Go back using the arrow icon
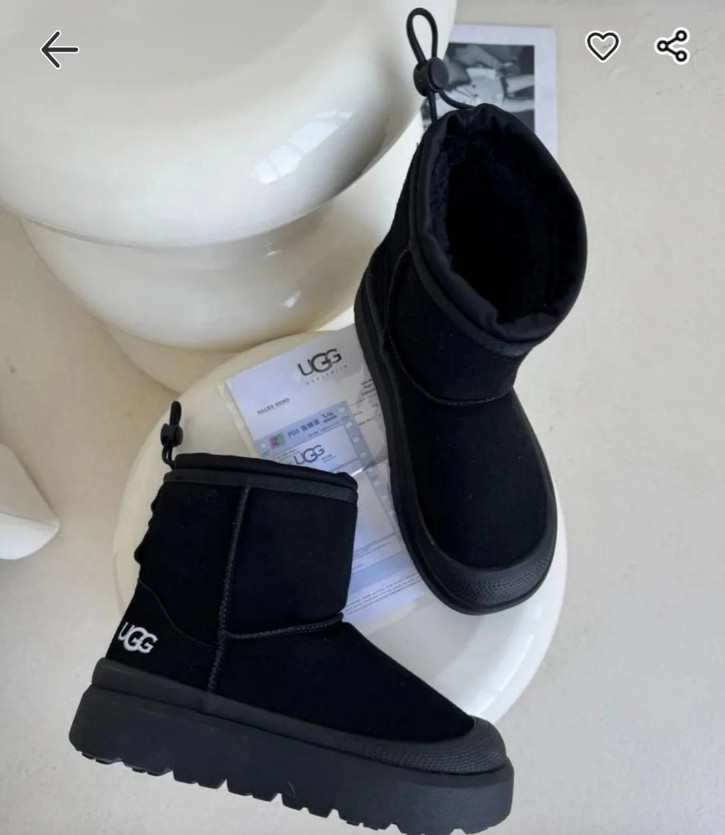The image size is (725, 835). 59,48
